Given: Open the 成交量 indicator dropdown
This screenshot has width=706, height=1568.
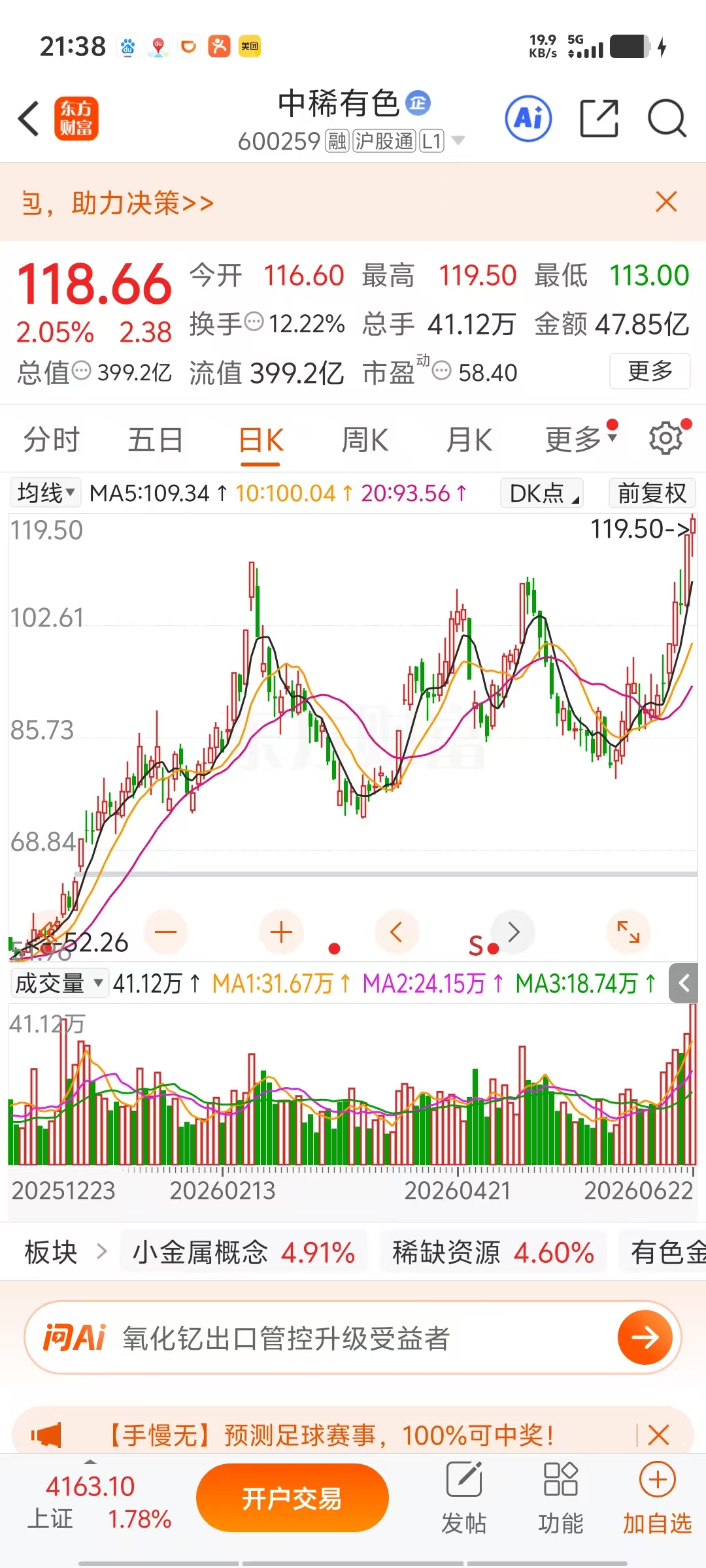Looking at the screenshot, I should [59, 983].
